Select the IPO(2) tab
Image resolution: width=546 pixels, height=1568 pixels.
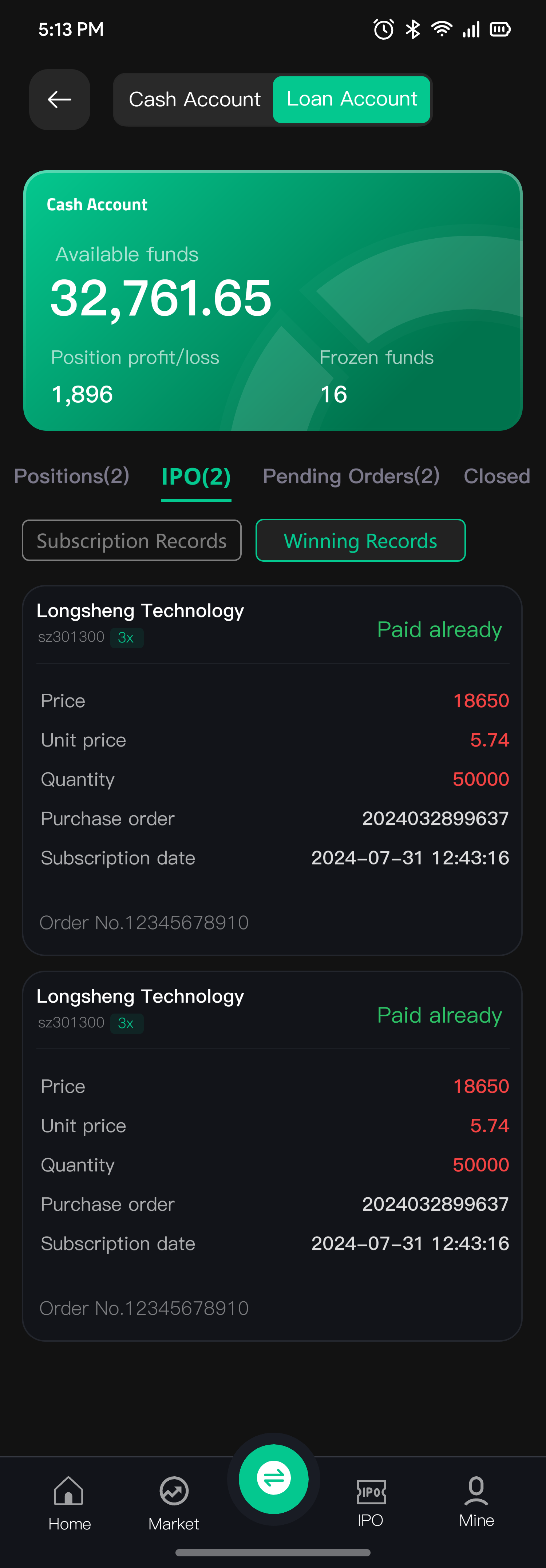(x=196, y=477)
